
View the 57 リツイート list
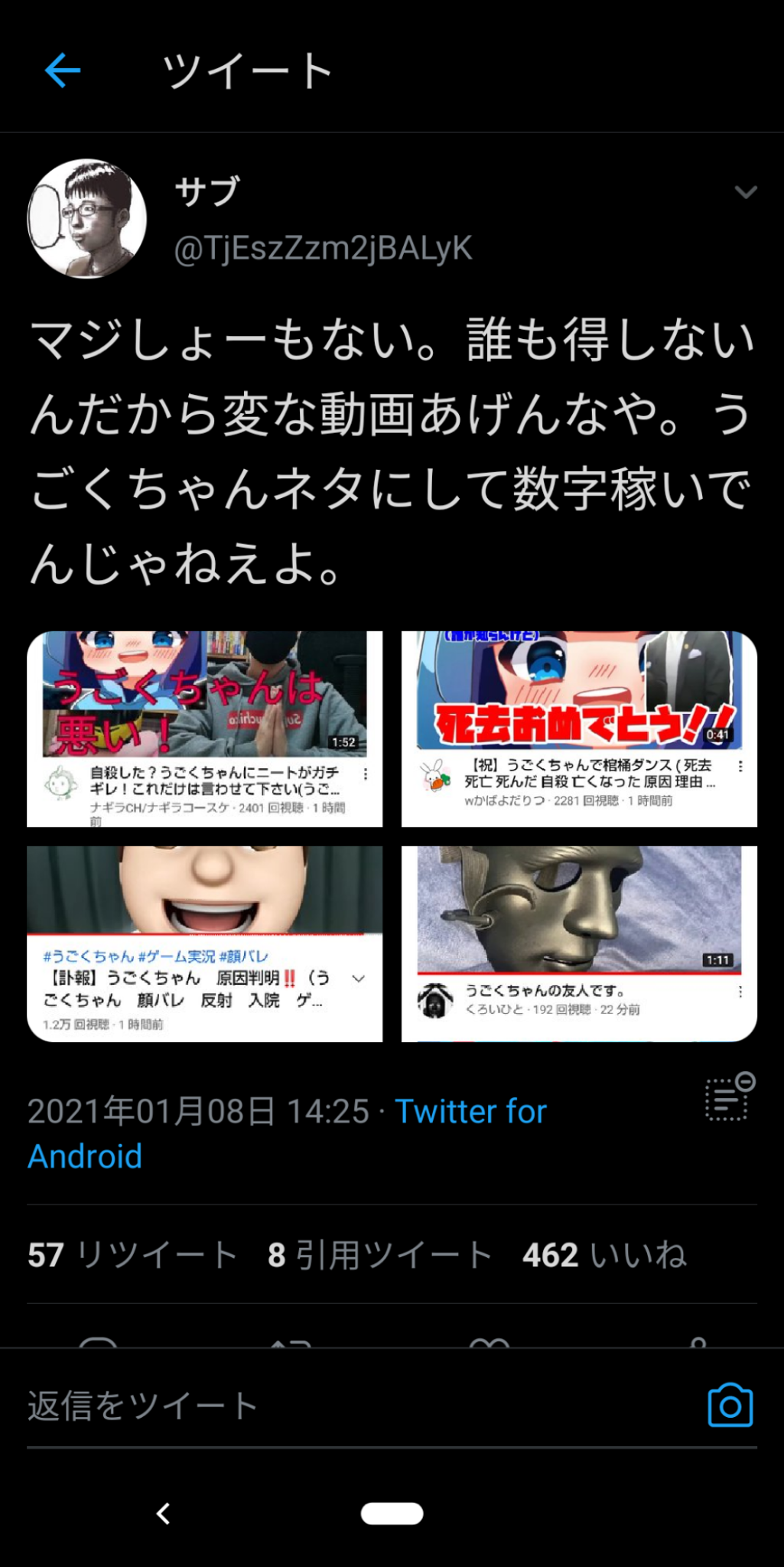(x=133, y=1256)
